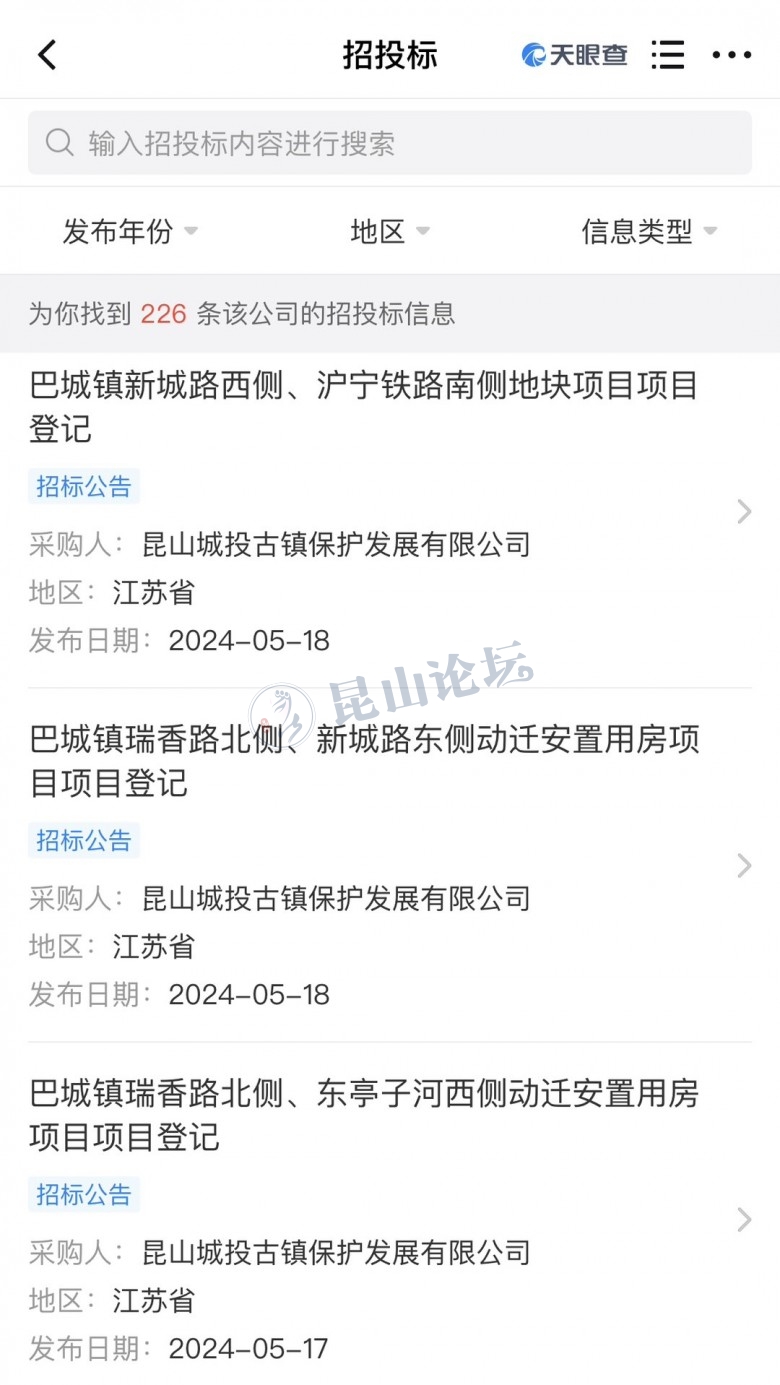Expand the 发布年份 filter dropdown
The width and height of the screenshot is (780, 1385).
[x=130, y=232]
